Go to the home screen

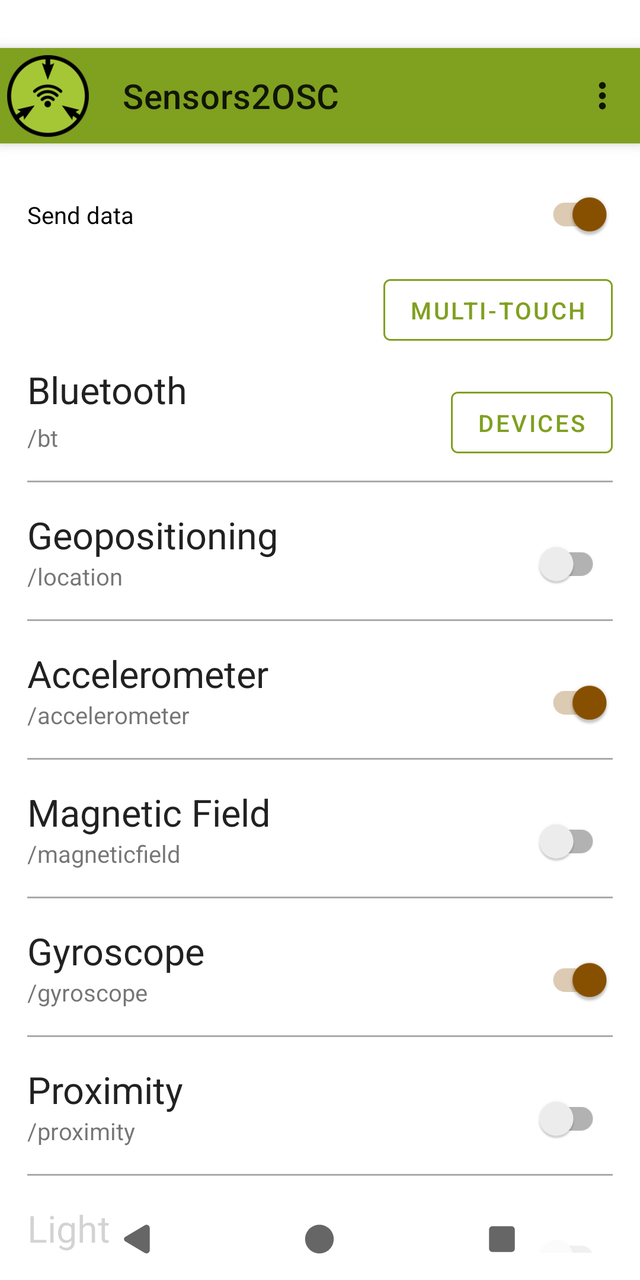pos(319,1239)
